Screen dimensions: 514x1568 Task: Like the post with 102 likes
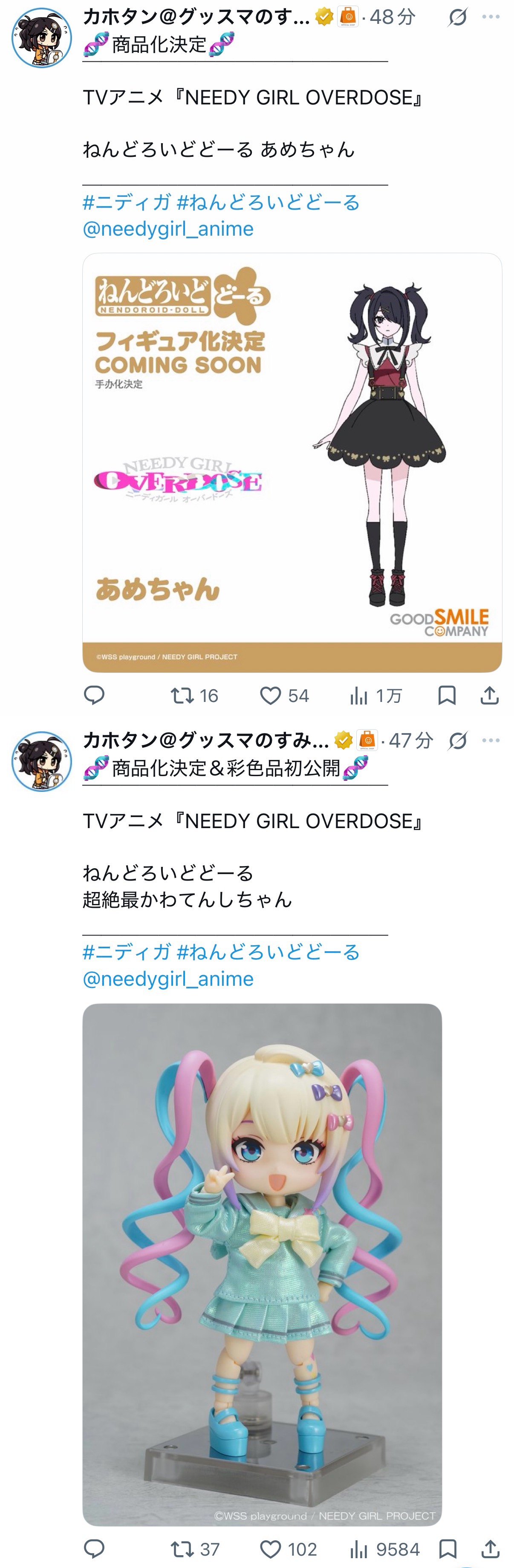[x=288, y=1548]
